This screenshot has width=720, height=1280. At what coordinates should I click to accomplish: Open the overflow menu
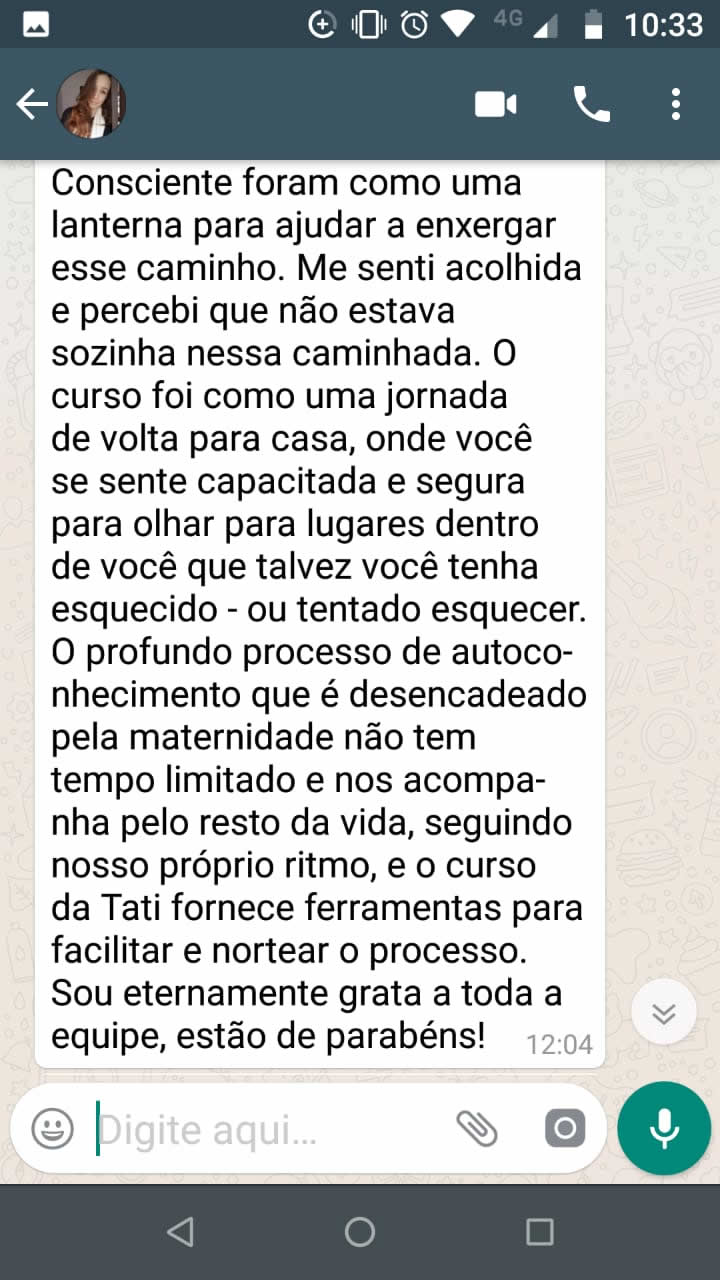click(x=676, y=104)
